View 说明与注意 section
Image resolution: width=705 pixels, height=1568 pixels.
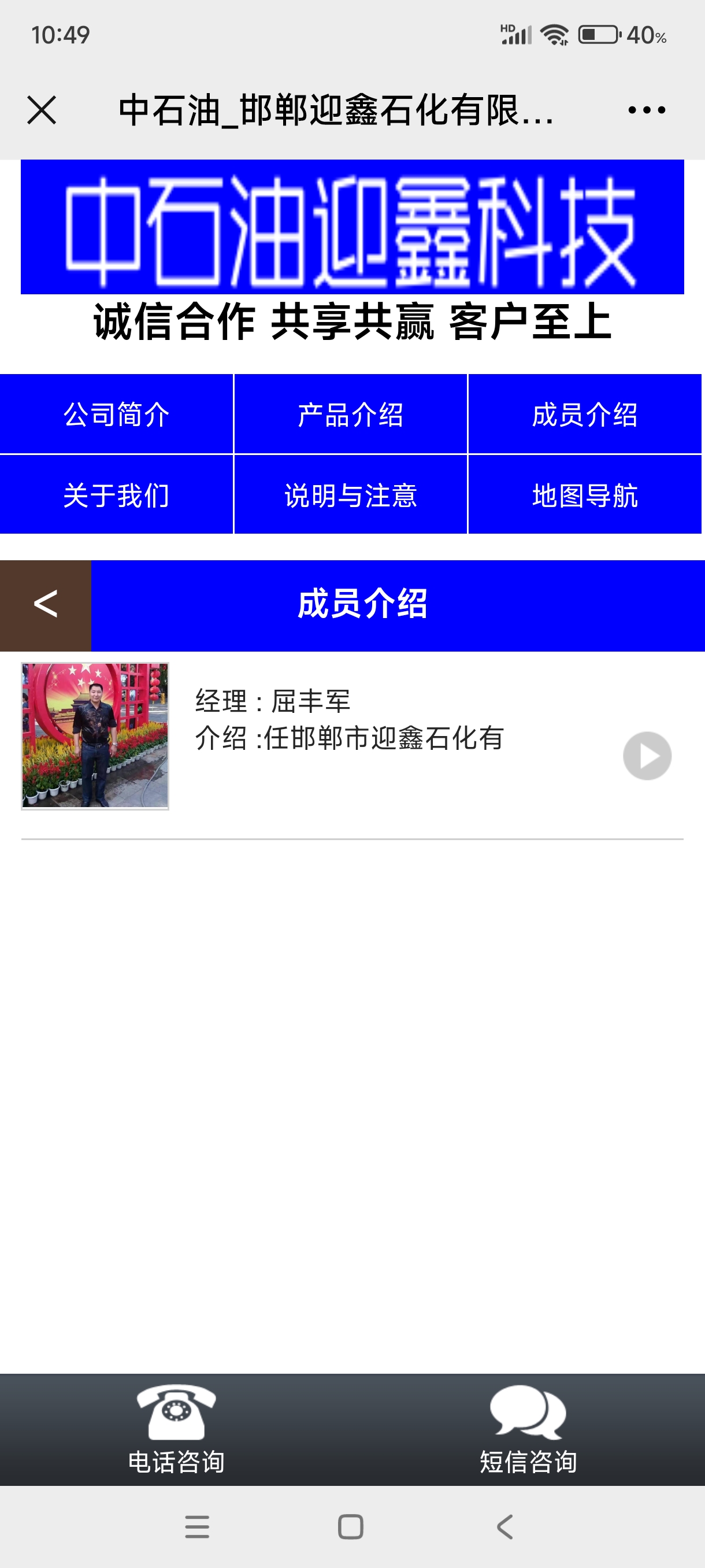coord(350,495)
